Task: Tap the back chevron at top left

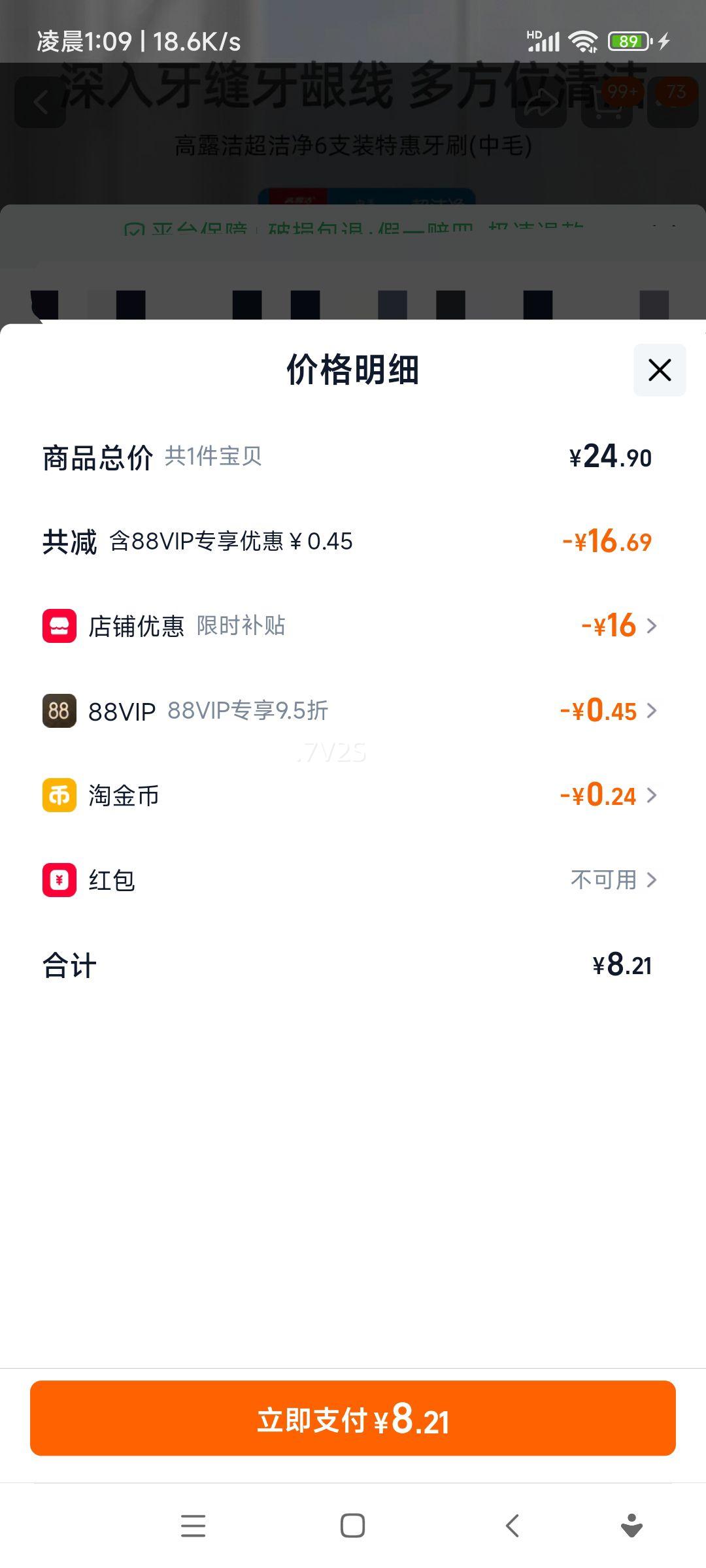Action: coord(41,101)
